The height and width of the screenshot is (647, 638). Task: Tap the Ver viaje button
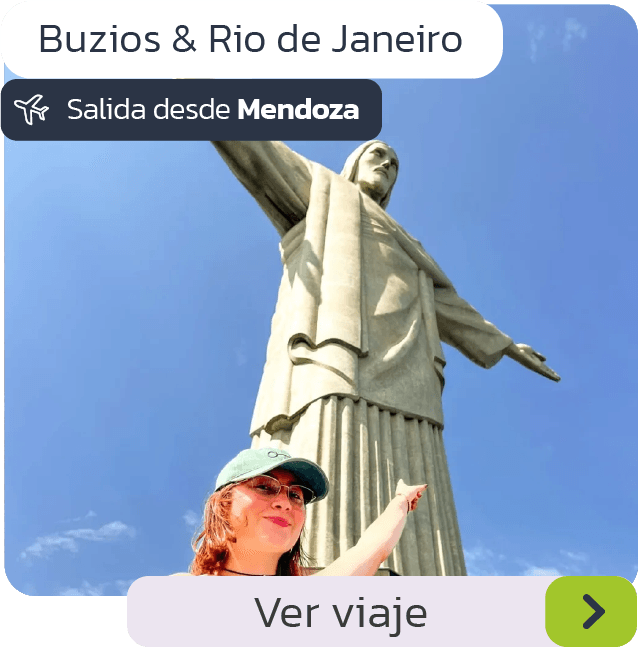pos(340,611)
